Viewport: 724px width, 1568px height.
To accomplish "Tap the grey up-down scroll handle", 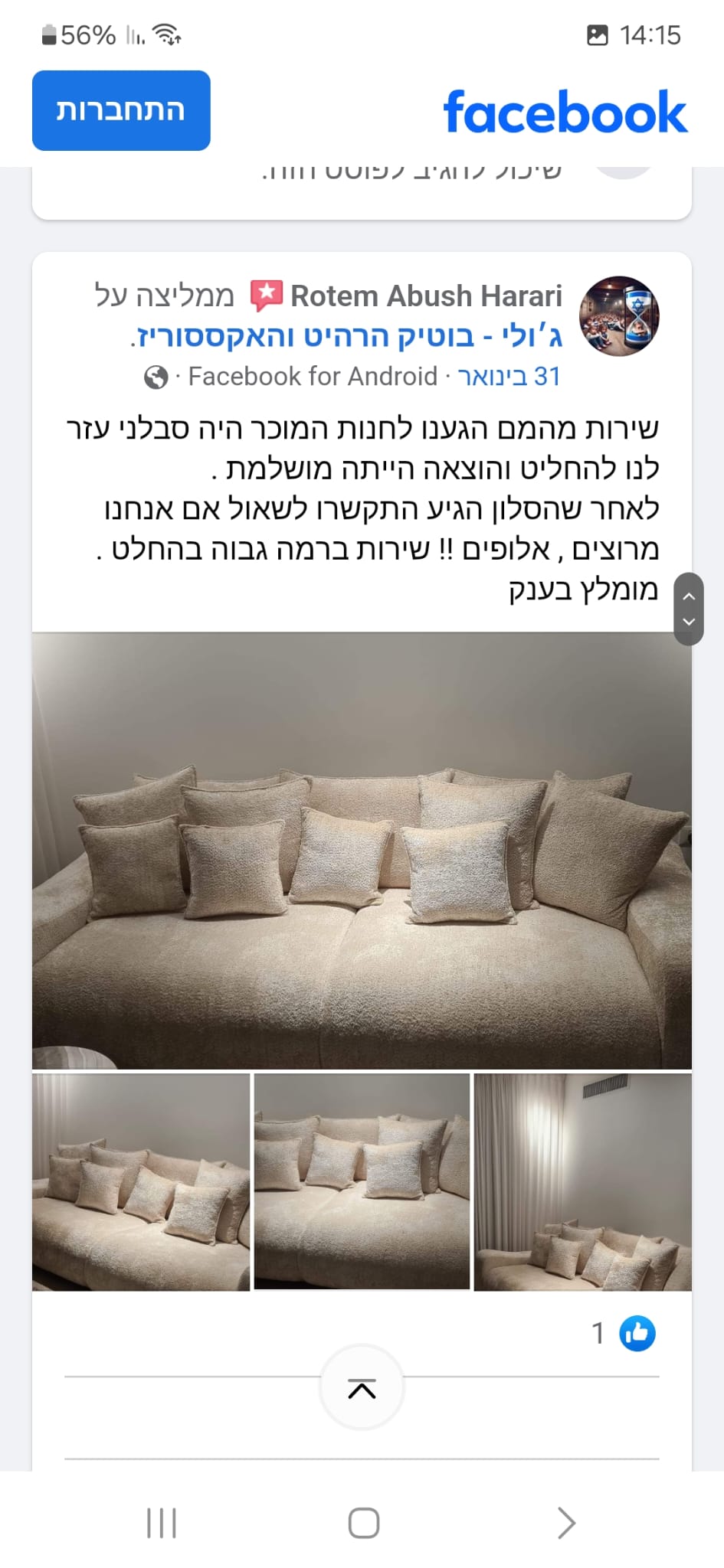I will pos(689,609).
